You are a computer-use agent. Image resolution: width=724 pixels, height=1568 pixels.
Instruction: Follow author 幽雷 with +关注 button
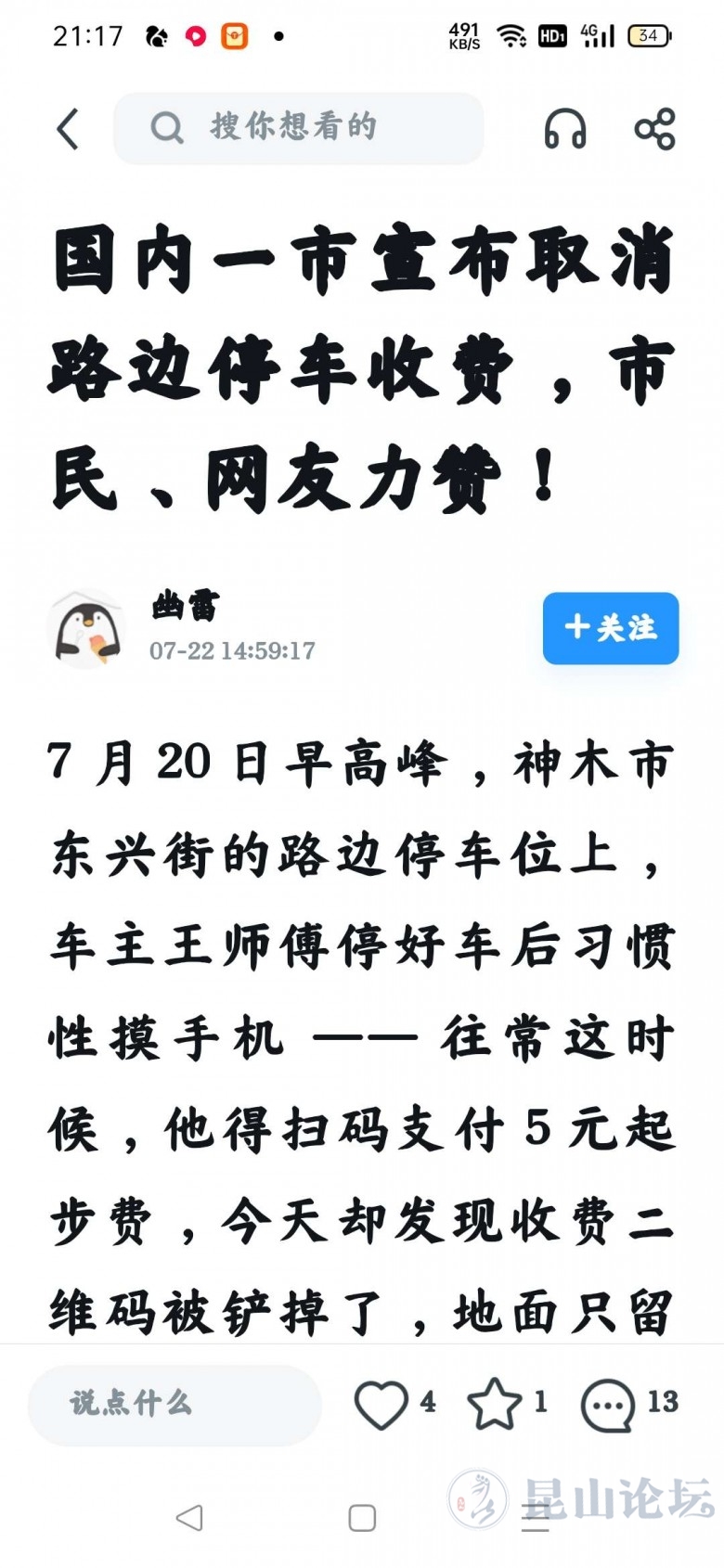coord(610,628)
